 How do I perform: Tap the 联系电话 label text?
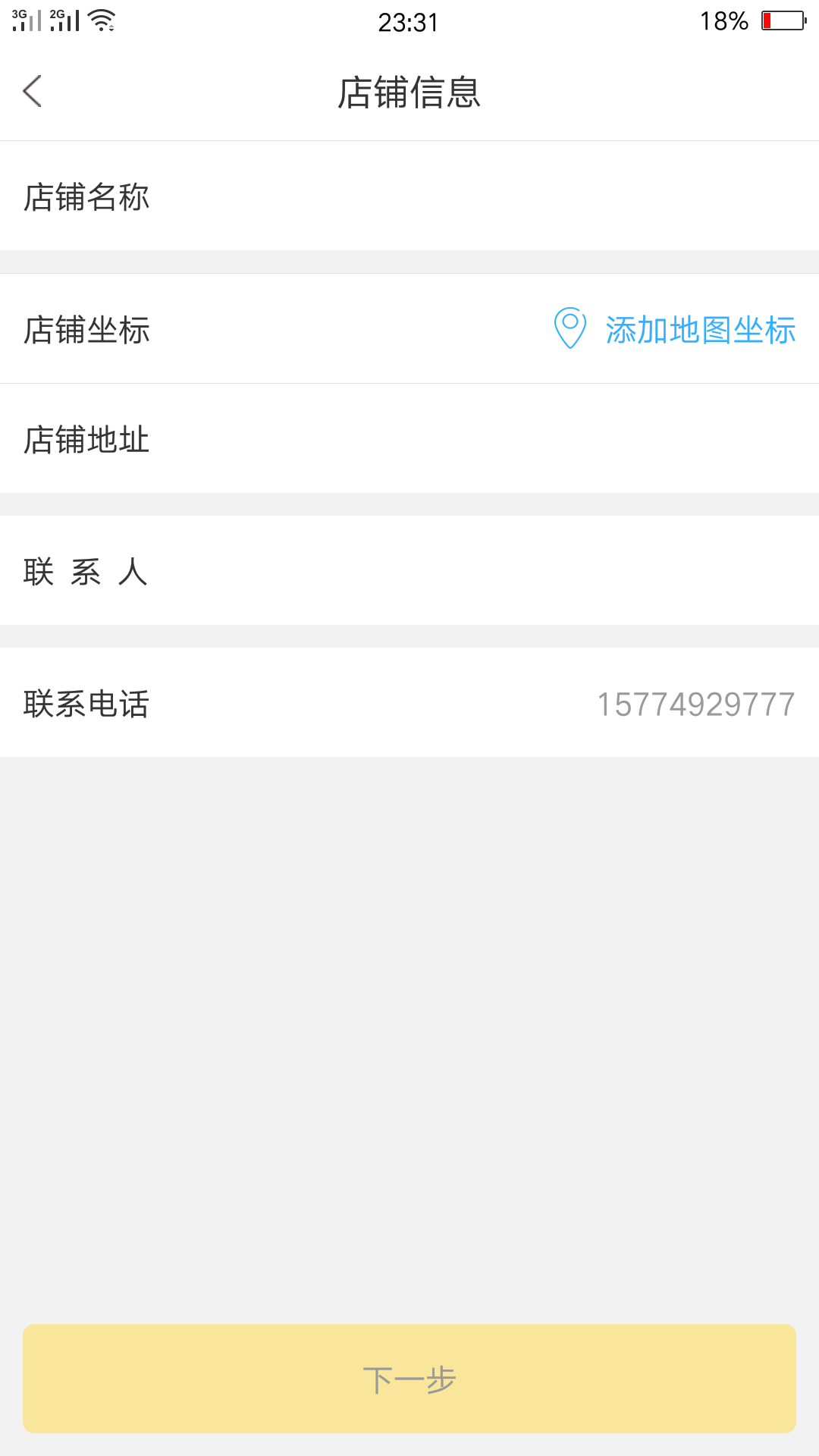(87, 704)
